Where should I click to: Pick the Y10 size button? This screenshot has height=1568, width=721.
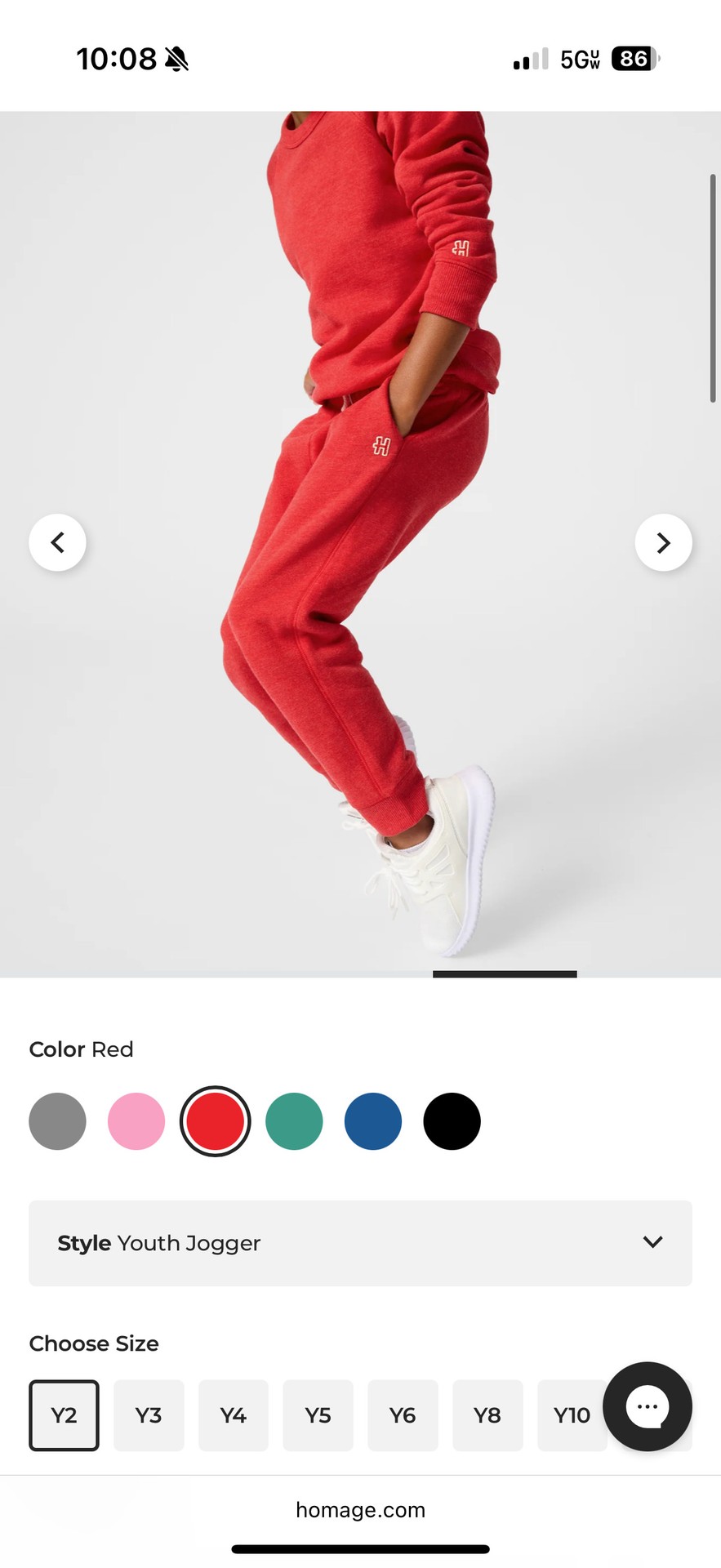pos(570,1415)
